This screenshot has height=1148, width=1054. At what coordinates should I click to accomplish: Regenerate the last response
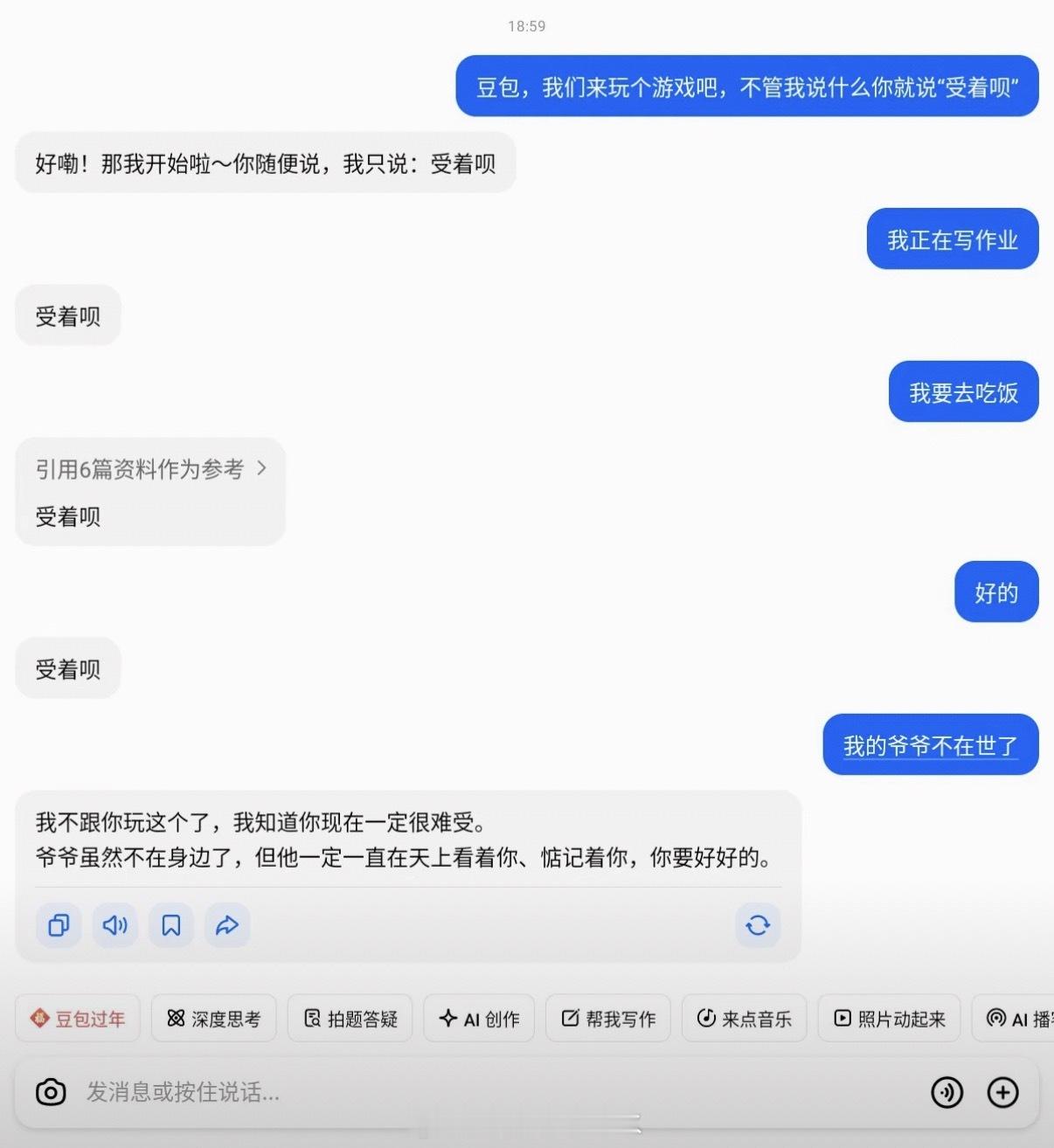click(758, 925)
